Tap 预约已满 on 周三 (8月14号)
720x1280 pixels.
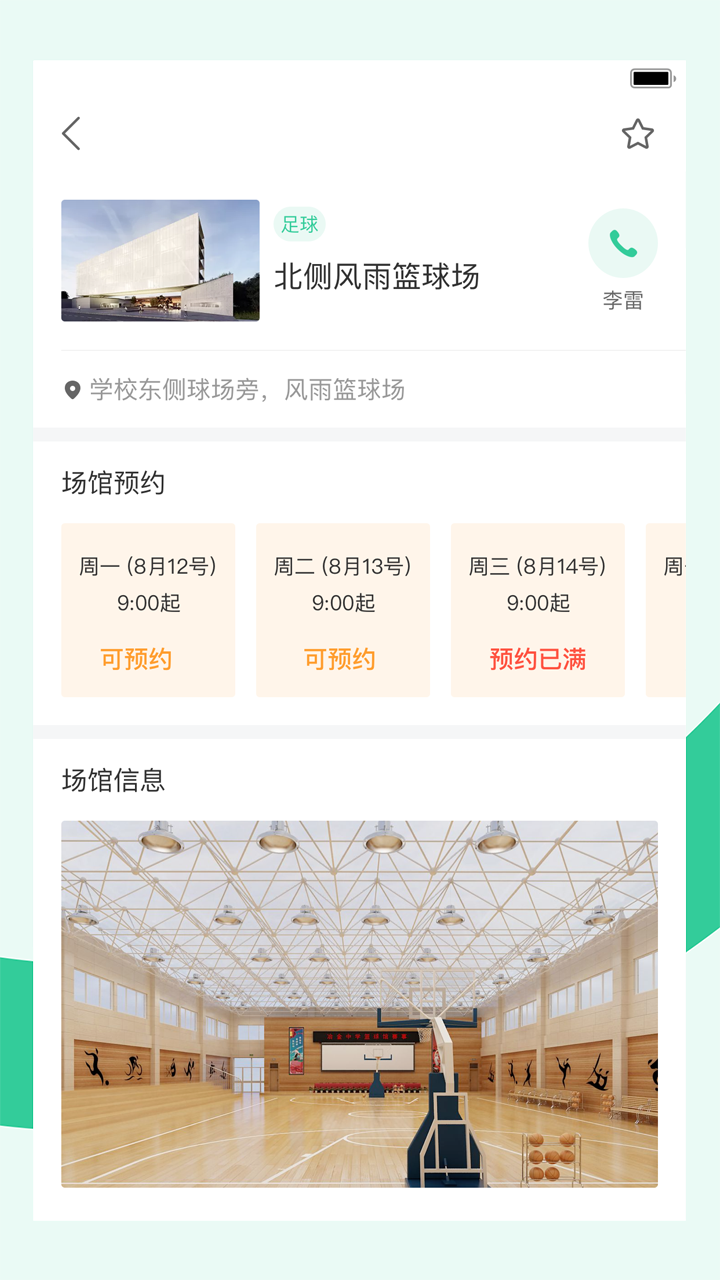point(538,658)
